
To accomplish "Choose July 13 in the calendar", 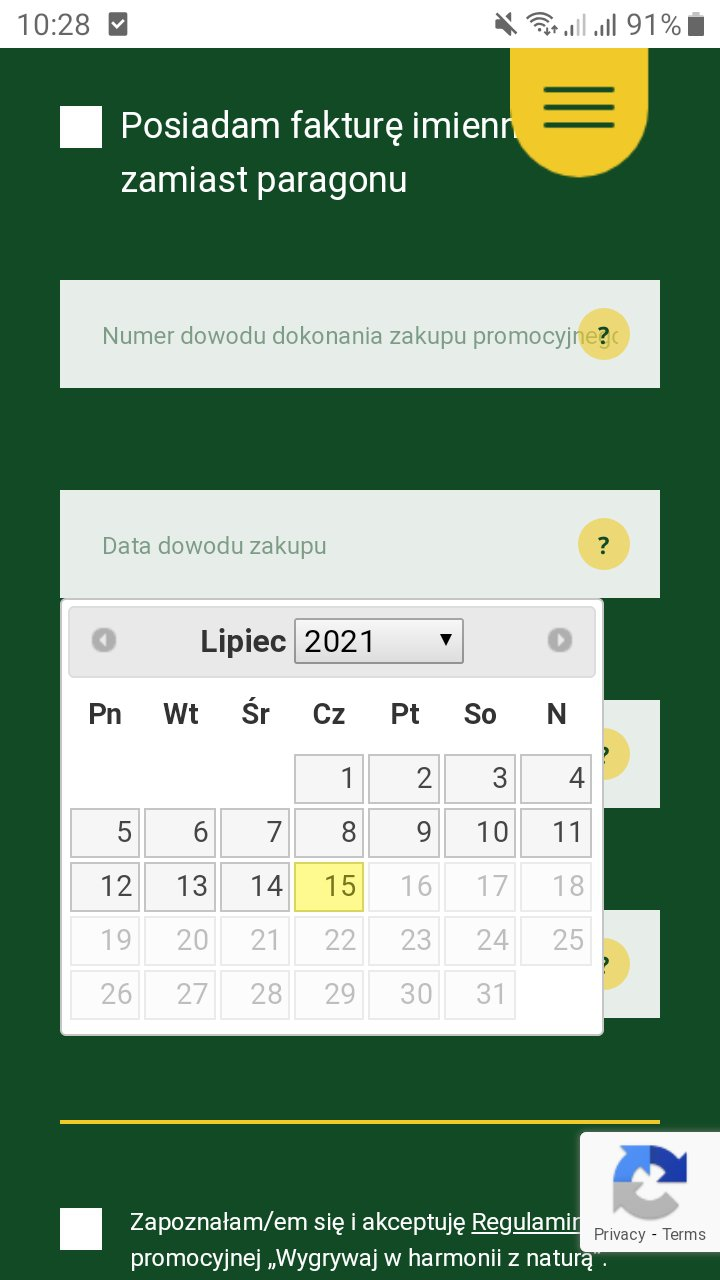I will (x=180, y=887).
